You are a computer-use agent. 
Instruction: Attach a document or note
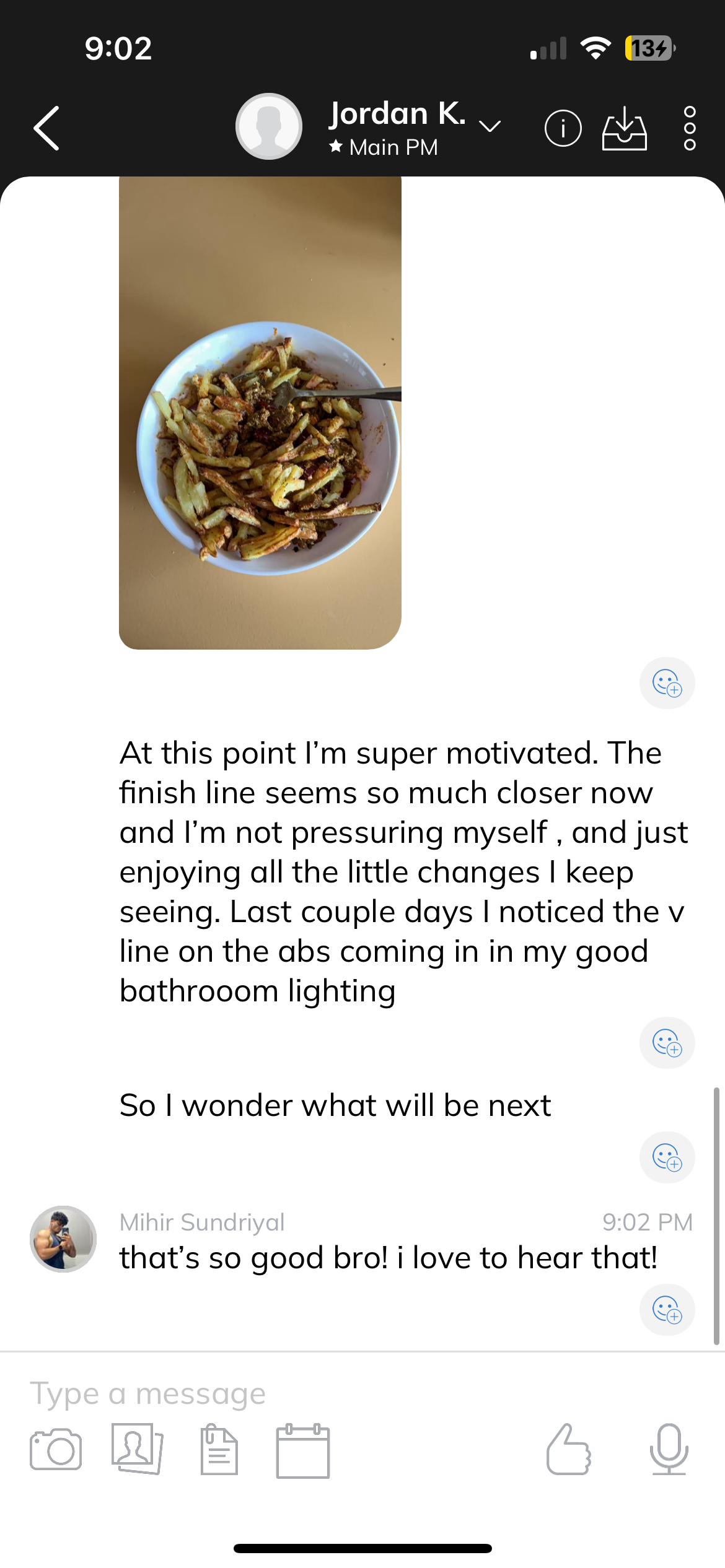coord(219,1450)
